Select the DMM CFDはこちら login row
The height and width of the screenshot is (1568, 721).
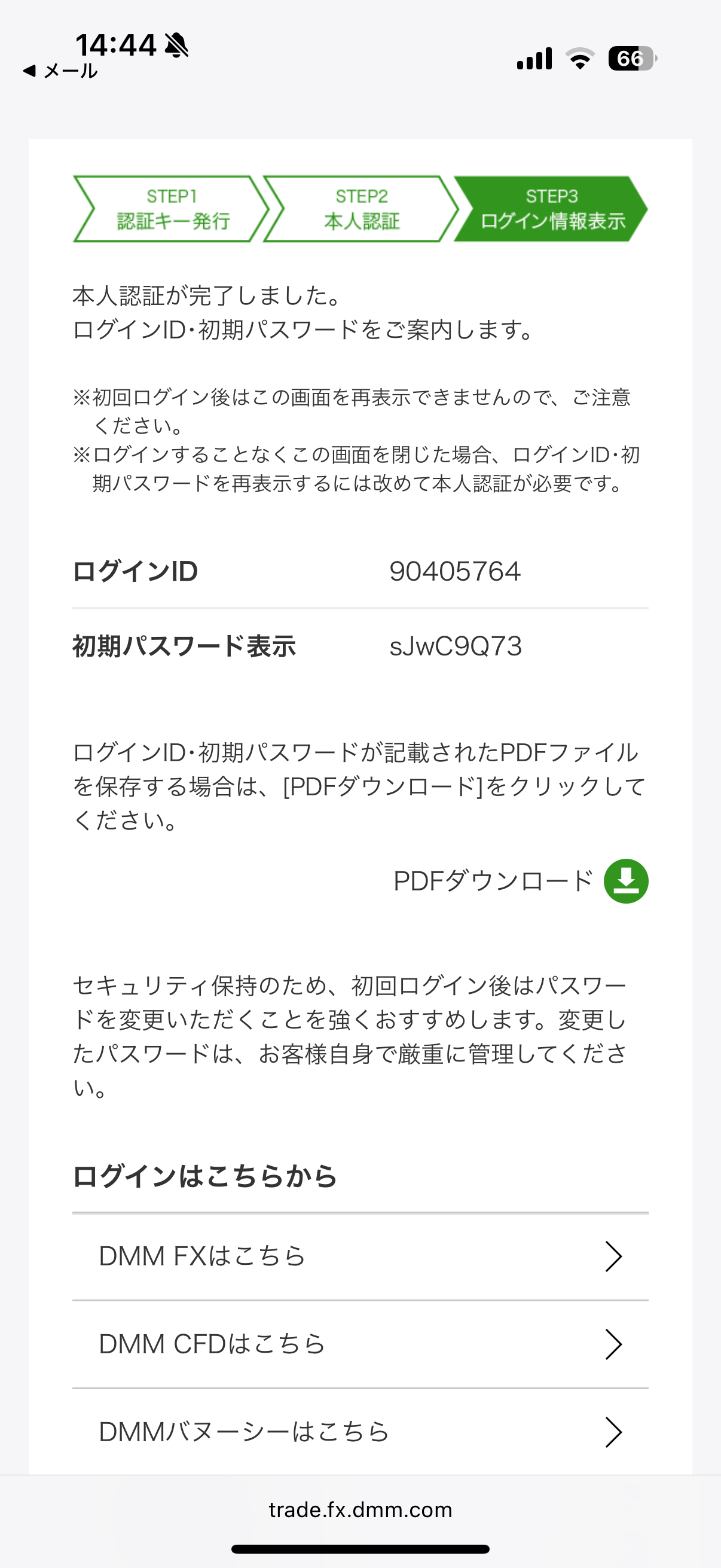[x=360, y=1344]
